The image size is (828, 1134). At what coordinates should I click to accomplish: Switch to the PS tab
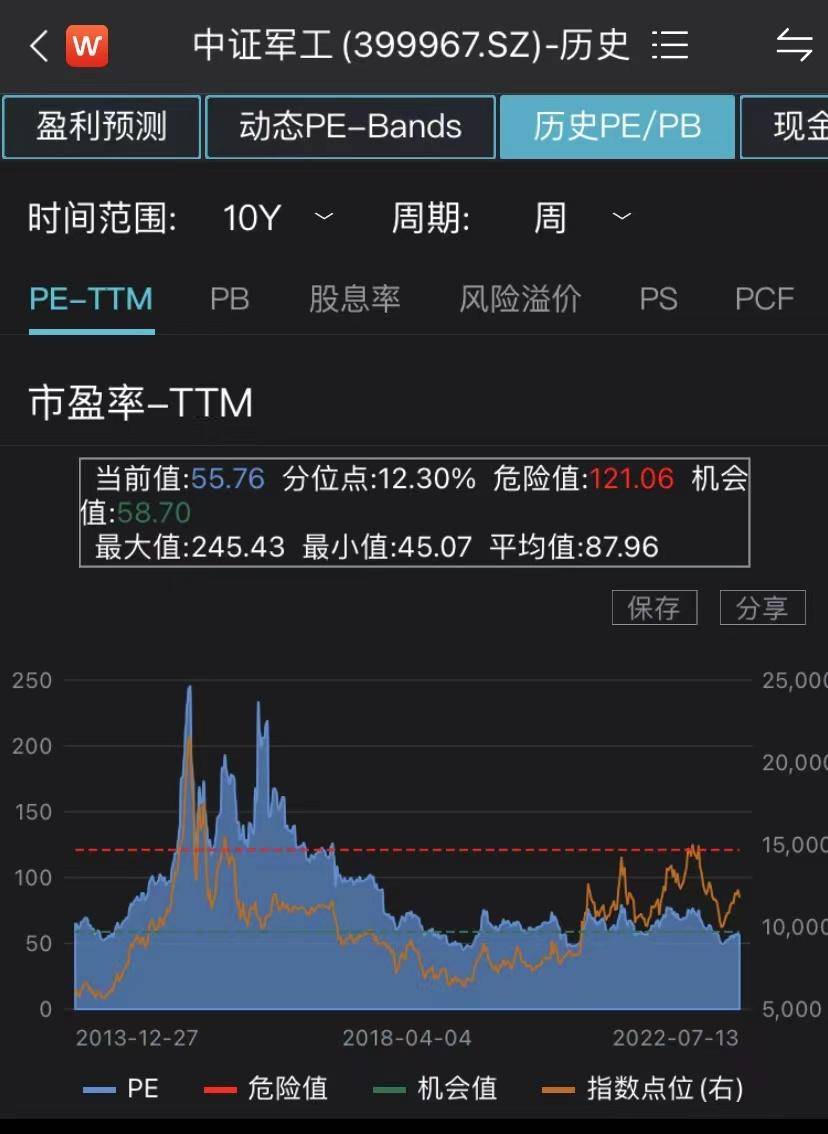click(x=659, y=299)
